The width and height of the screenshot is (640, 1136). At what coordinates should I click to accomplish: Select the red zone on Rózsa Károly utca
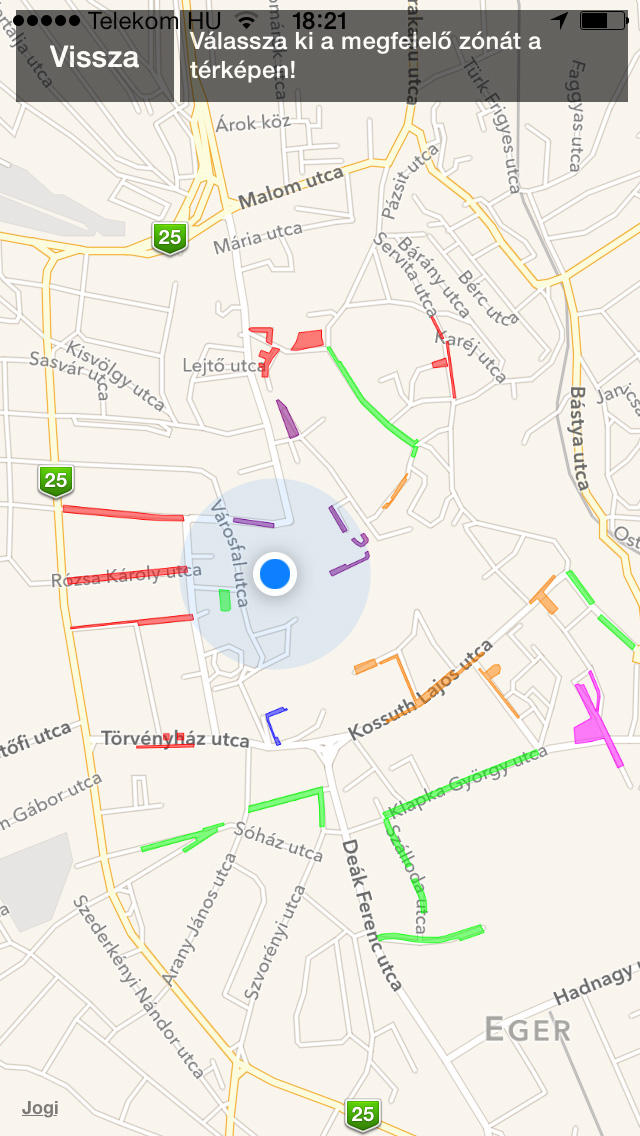127,575
